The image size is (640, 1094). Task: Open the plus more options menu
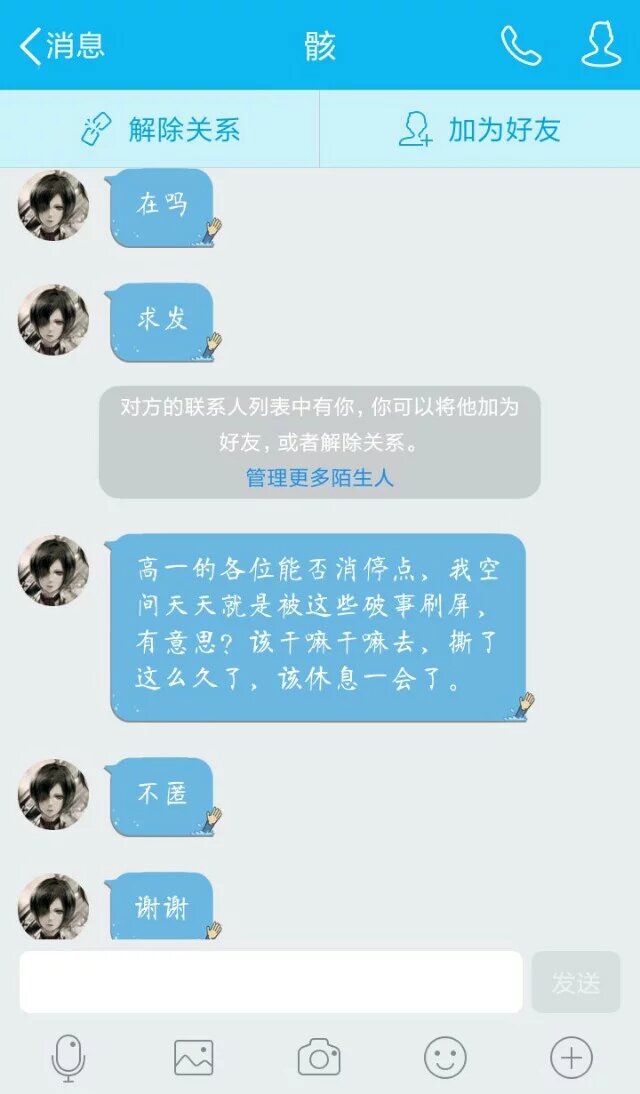[x=571, y=1057]
